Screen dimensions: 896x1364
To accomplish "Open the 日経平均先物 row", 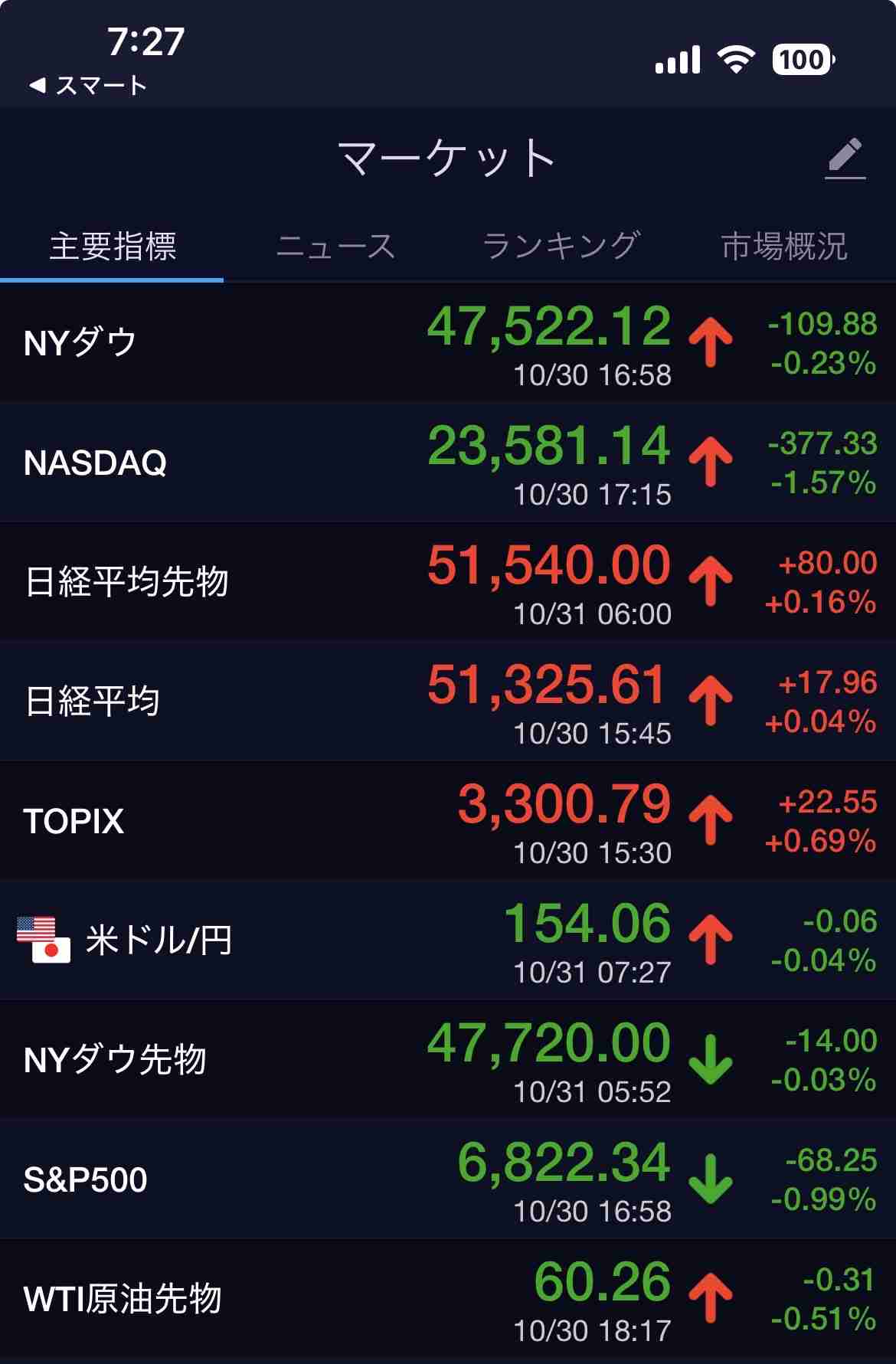I will coord(448,582).
